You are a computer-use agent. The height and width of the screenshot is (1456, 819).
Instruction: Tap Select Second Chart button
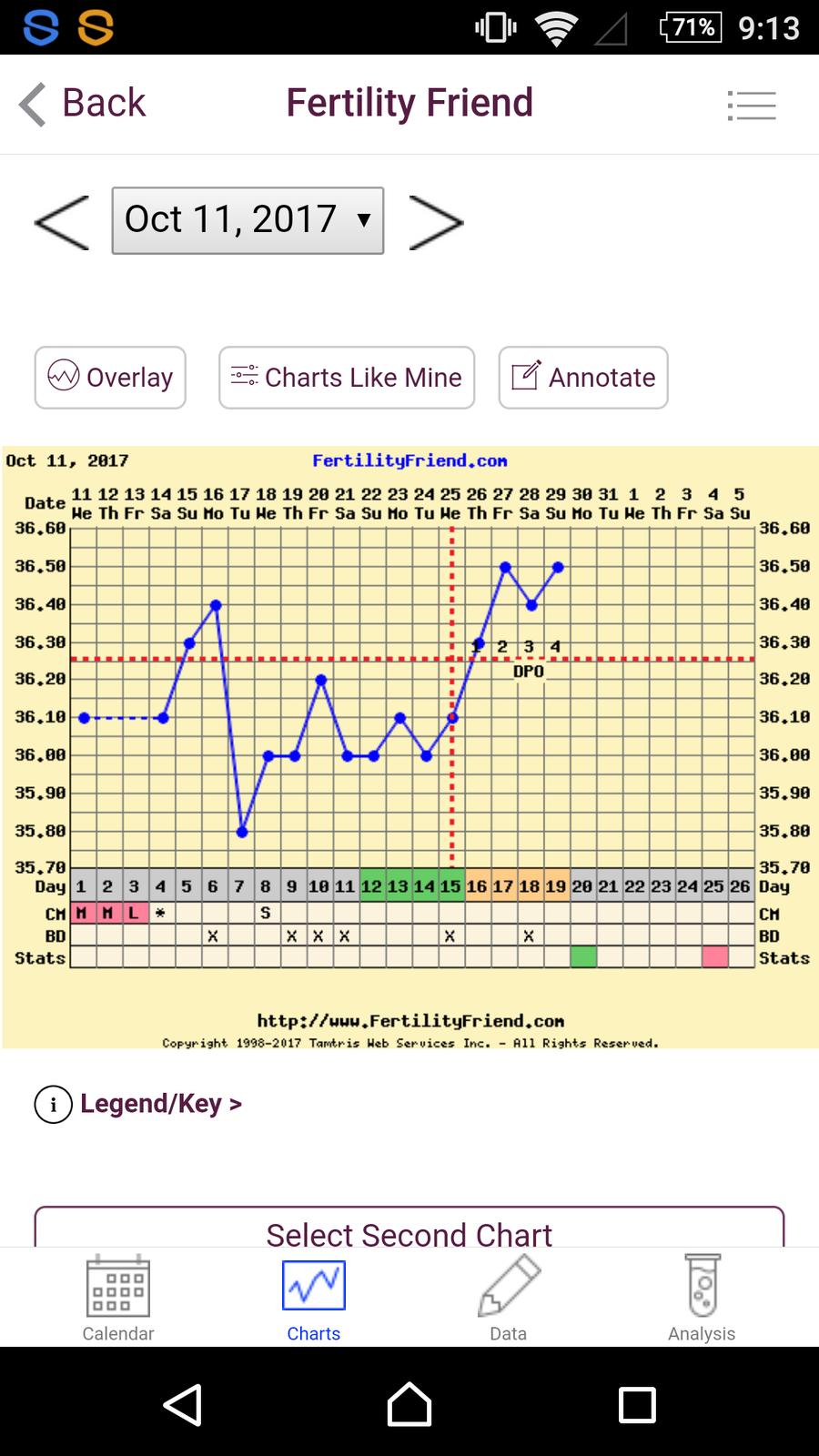click(x=409, y=1230)
